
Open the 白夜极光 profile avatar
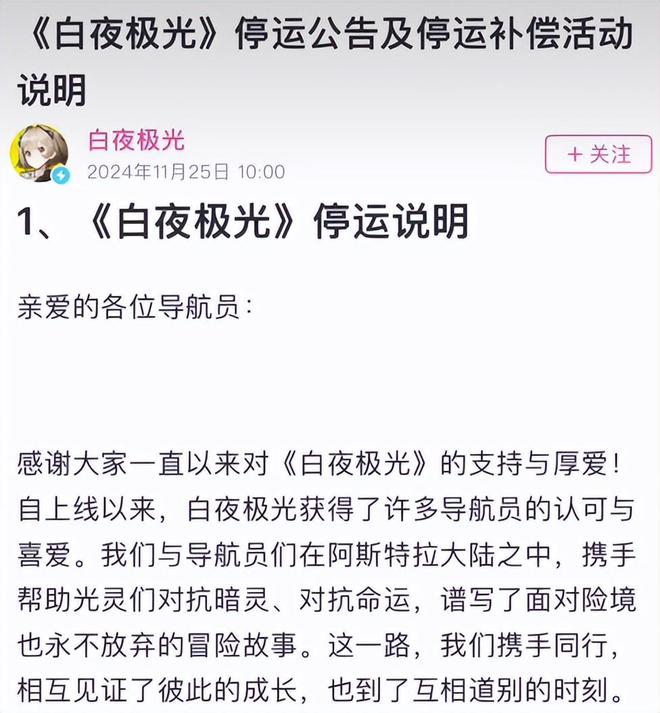pyautogui.click(x=39, y=154)
